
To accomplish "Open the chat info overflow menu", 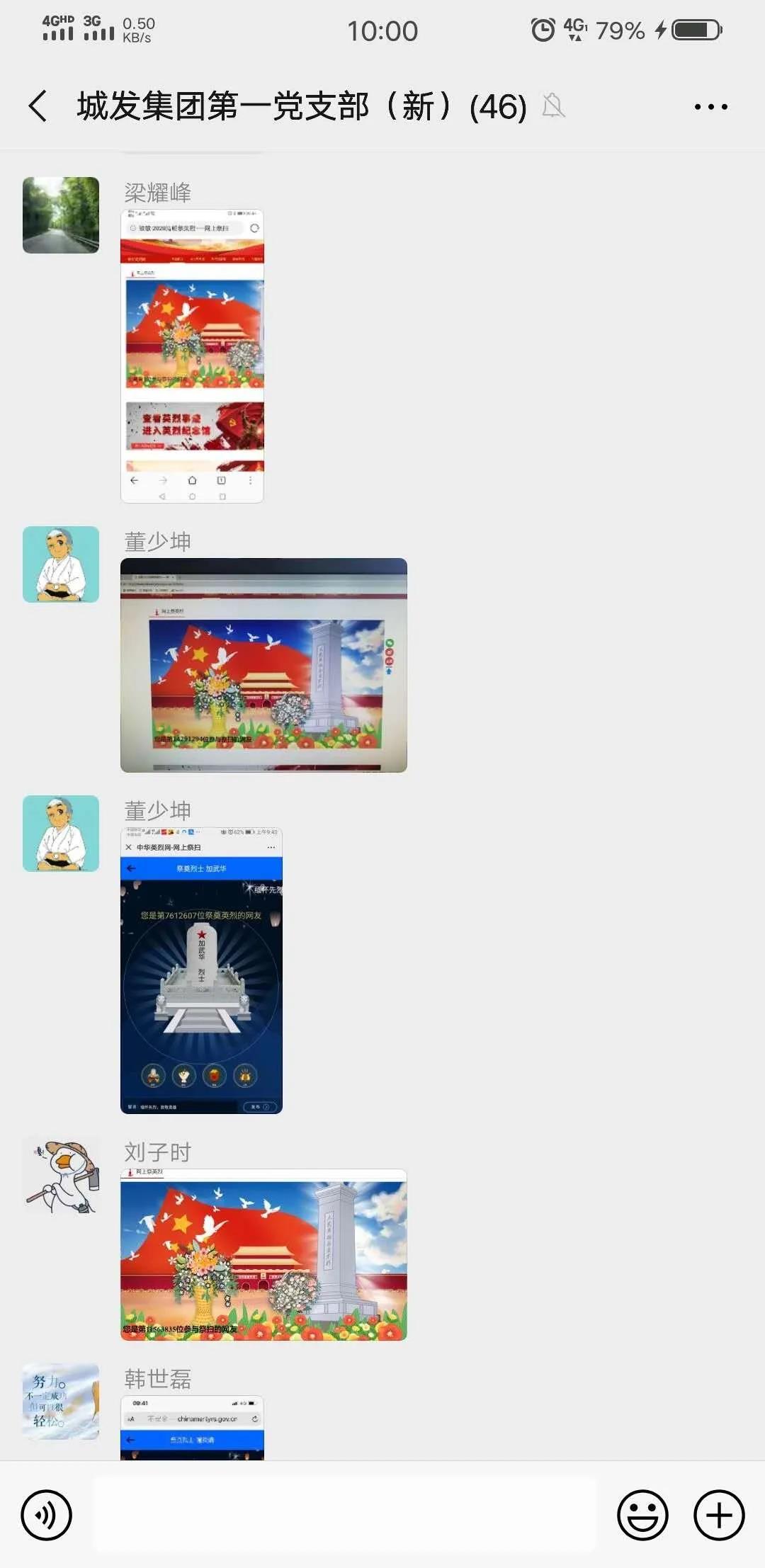I will tap(710, 107).
